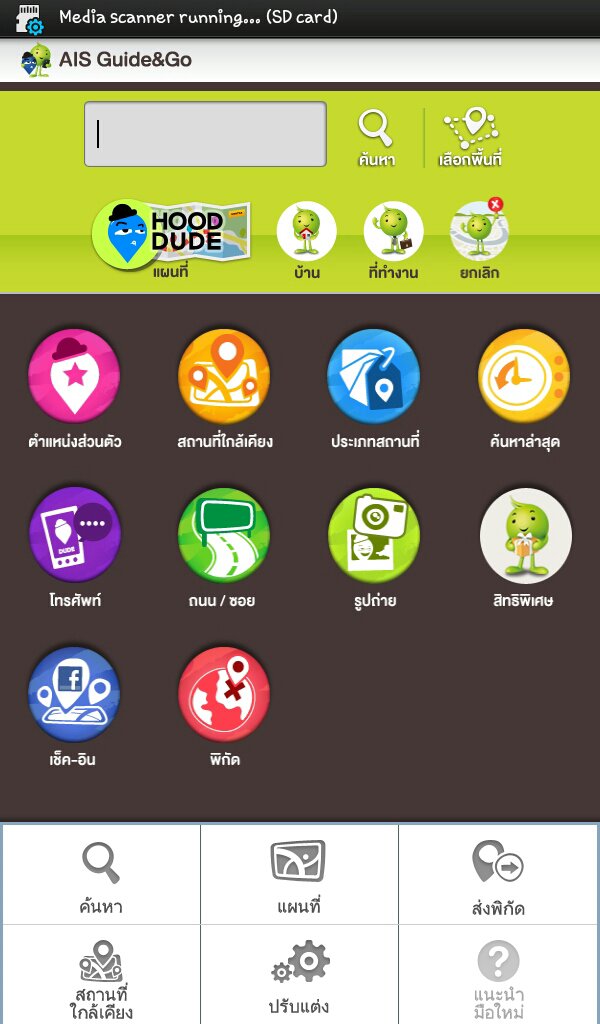Open Hood Dude แผนที่ map

click(x=171, y=236)
